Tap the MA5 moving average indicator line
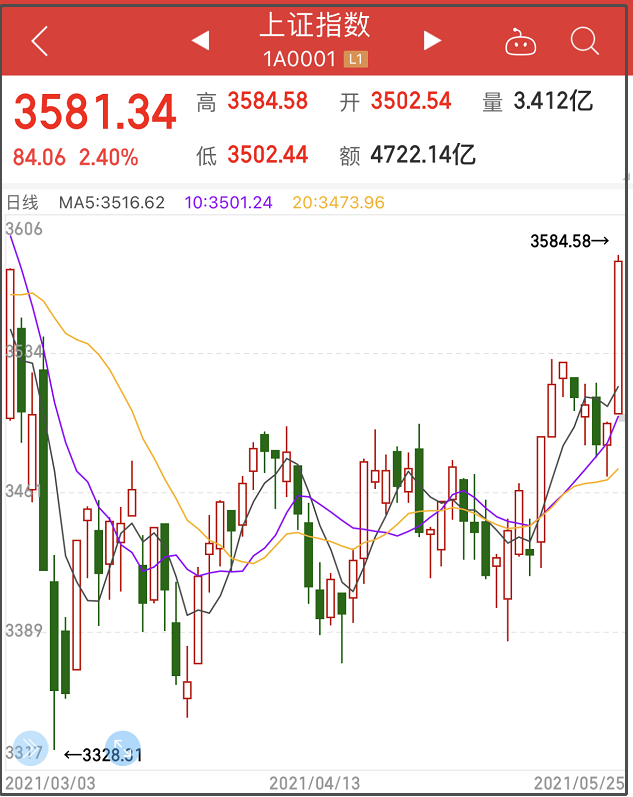The height and width of the screenshot is (797, 633). [111, 202]
